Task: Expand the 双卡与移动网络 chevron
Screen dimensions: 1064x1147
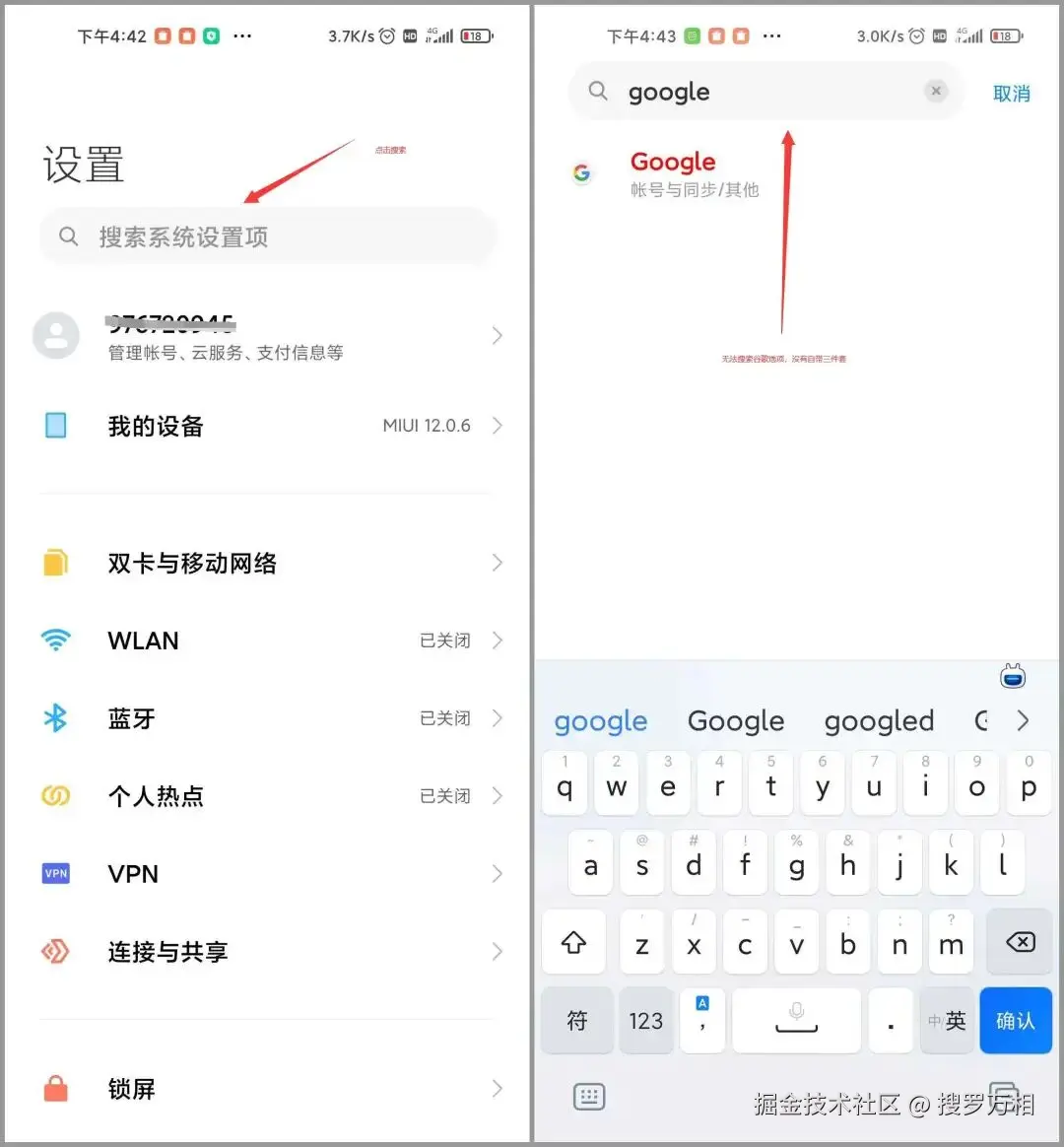Action: [498, 562]
